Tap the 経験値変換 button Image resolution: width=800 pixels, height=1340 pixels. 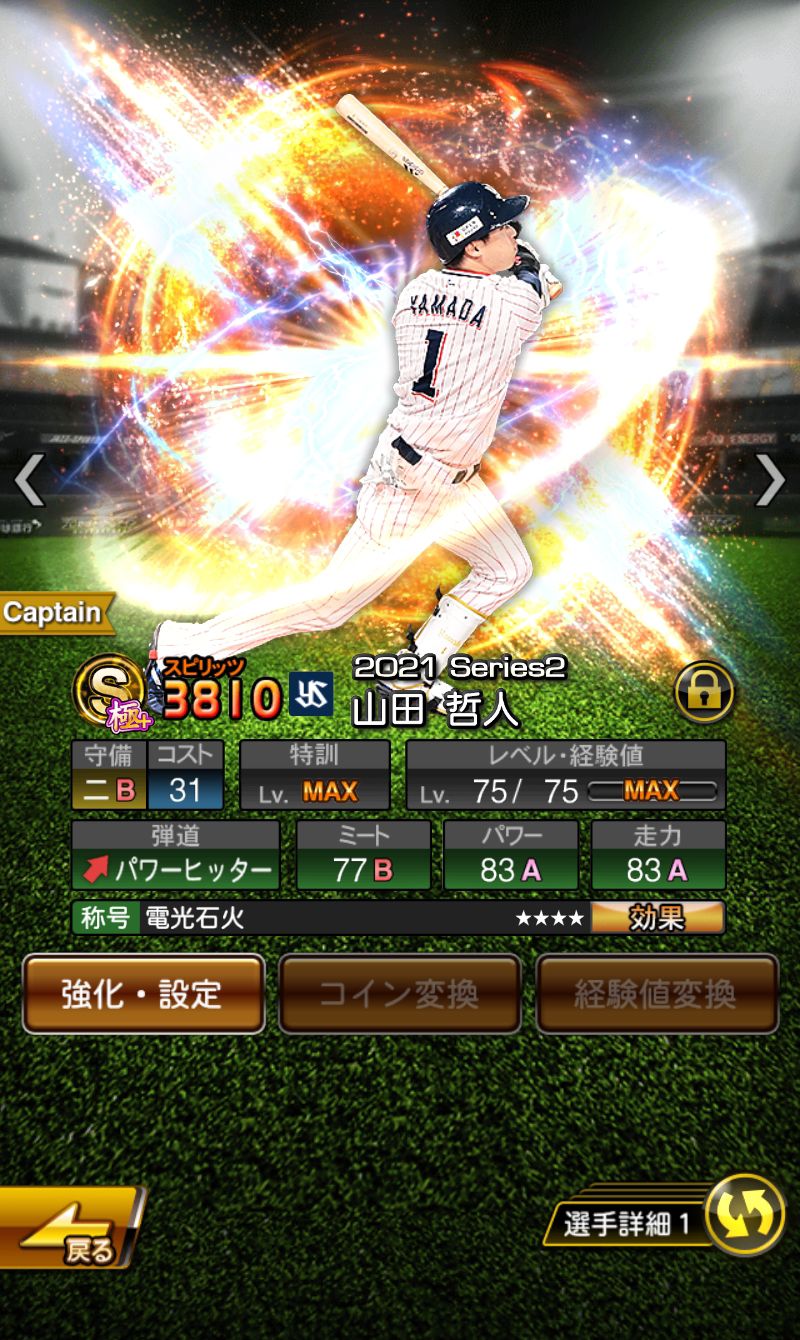tap(656, 994)
